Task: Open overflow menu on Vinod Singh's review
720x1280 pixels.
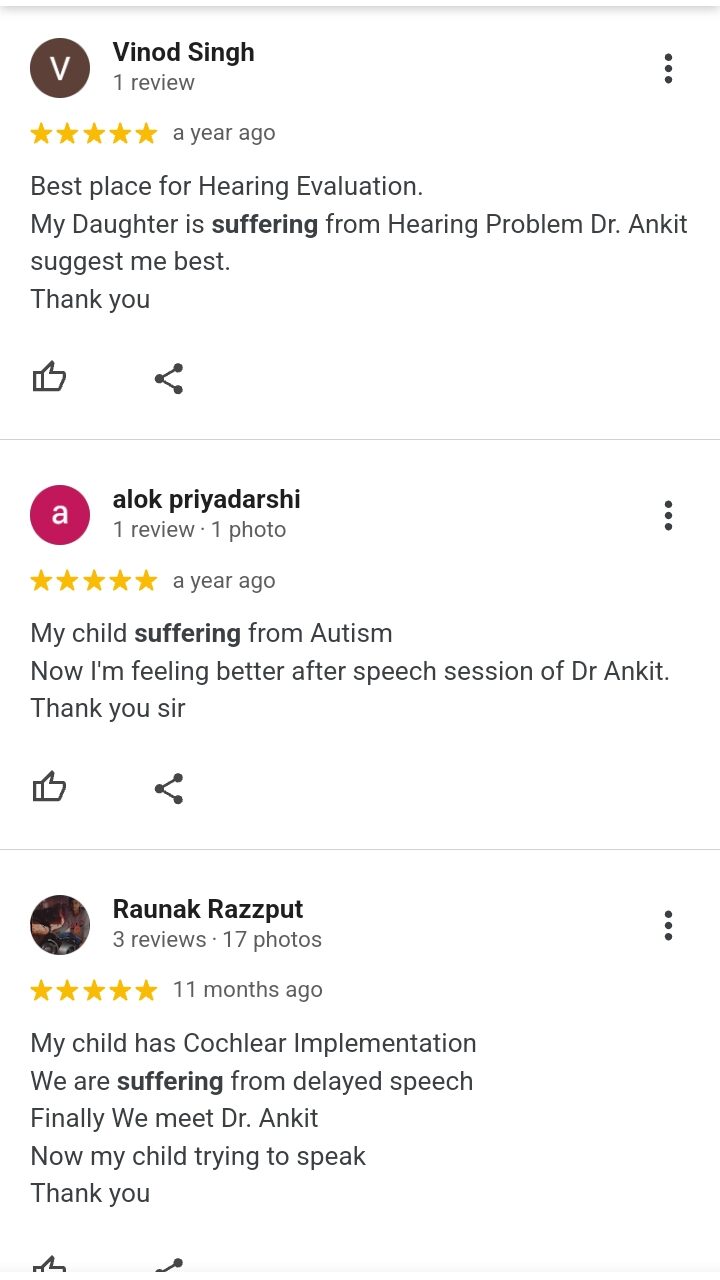Action: tap(668, 68)
